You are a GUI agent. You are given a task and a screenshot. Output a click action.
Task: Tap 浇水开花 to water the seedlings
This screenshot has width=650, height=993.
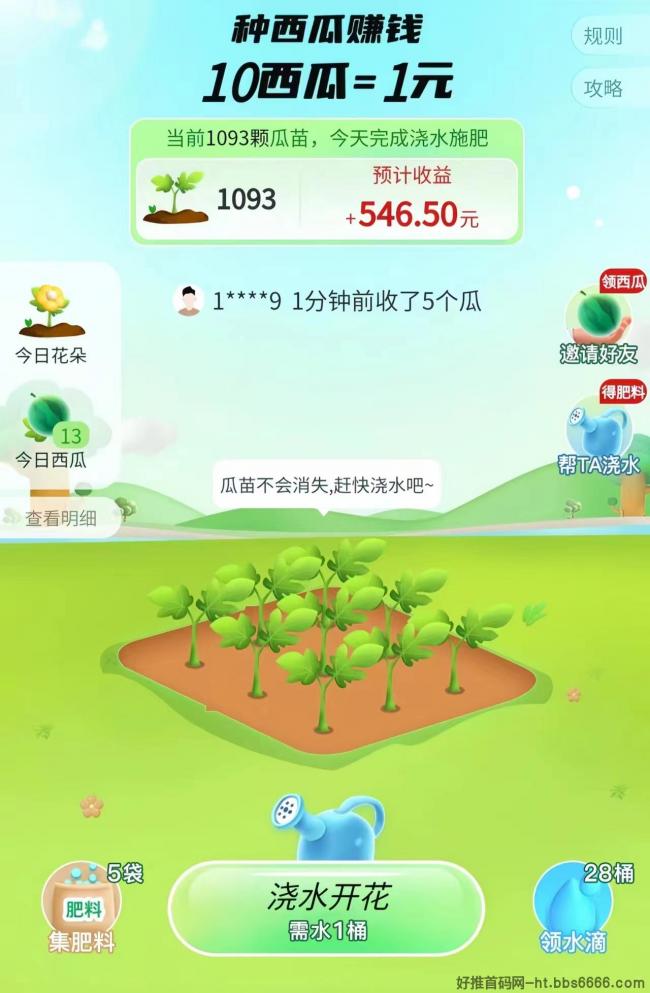click(326, 909)
